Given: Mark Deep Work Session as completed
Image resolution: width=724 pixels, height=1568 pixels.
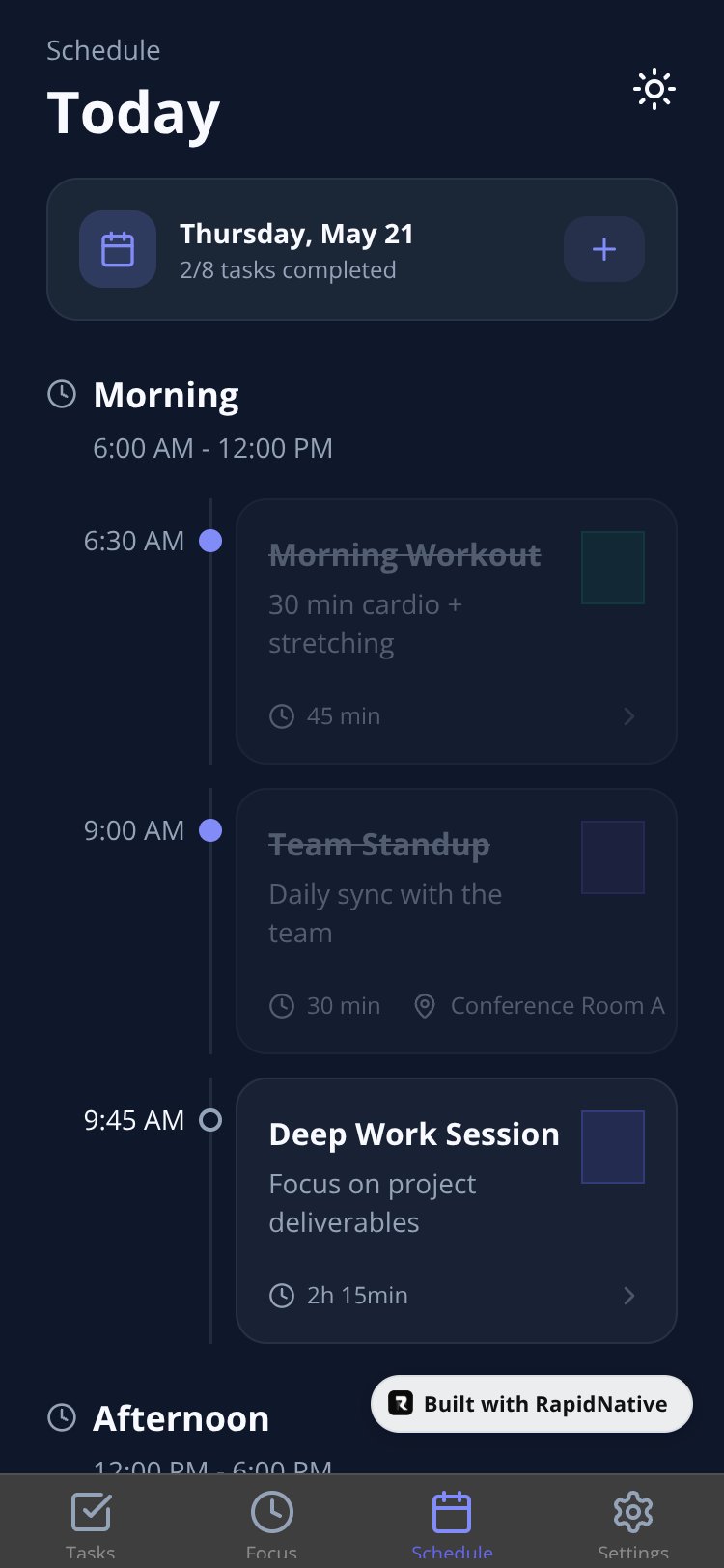Looking at the screenshot, I should 613,1147.
